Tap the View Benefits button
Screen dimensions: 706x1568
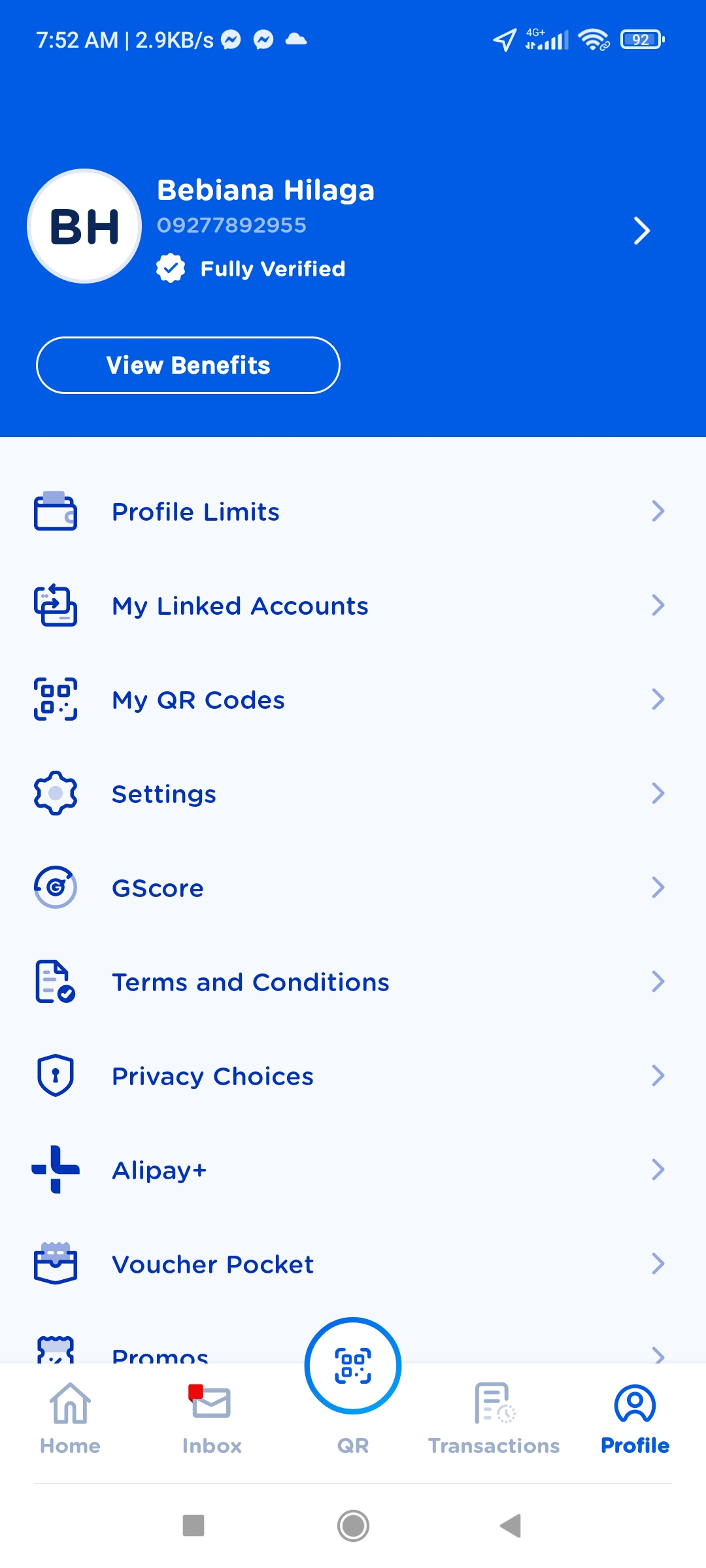(188, 365)
